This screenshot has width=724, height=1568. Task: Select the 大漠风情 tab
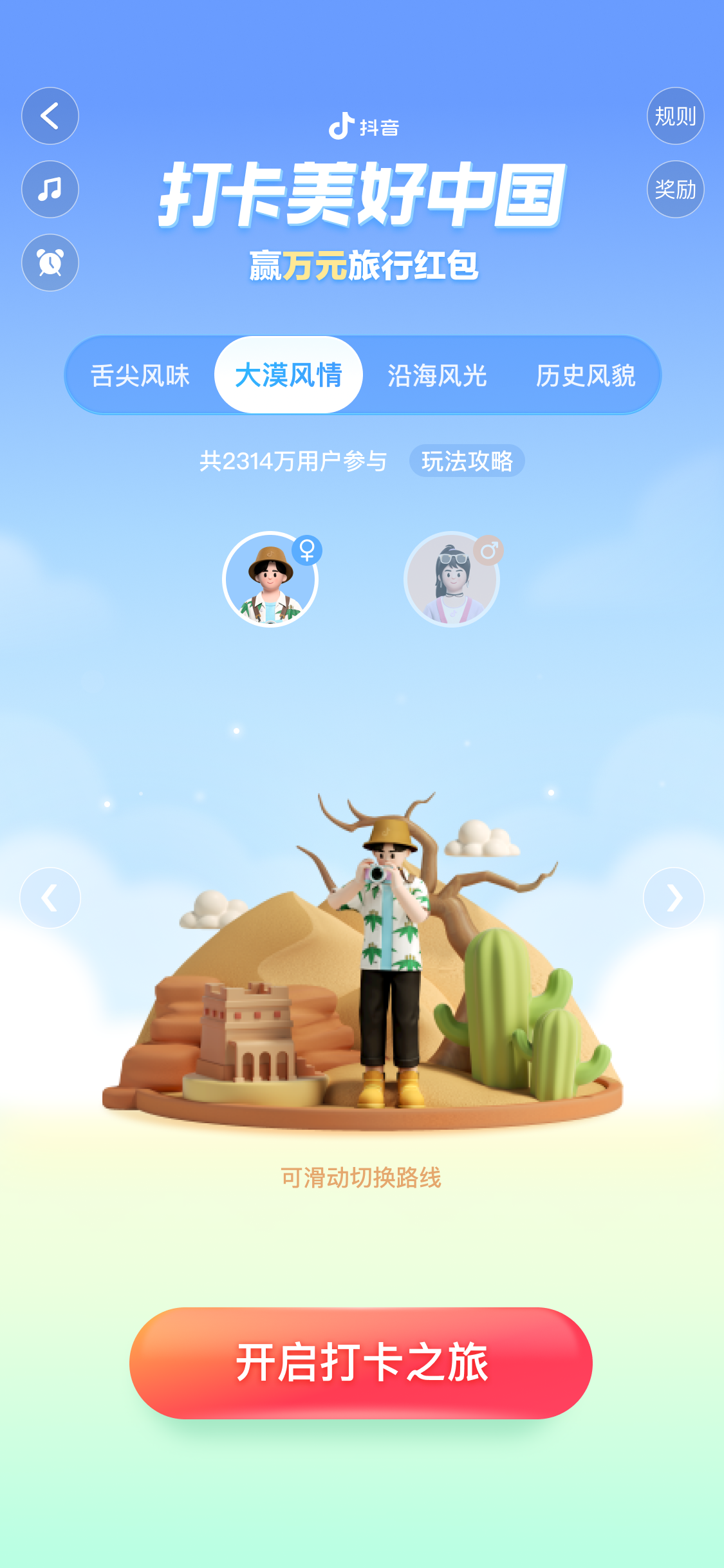click(288, 375)
